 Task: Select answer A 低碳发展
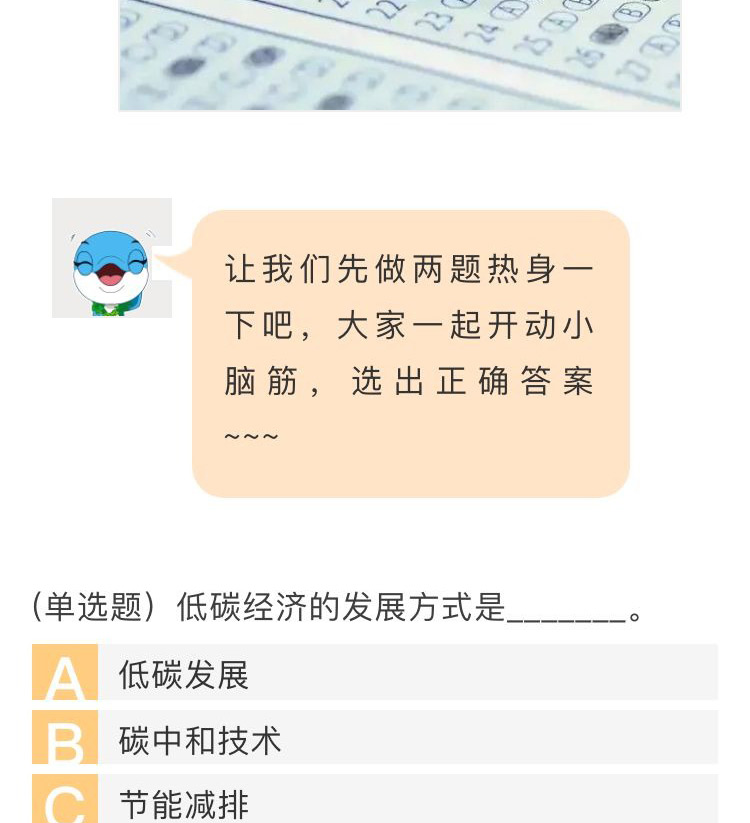tap(374, 673)
